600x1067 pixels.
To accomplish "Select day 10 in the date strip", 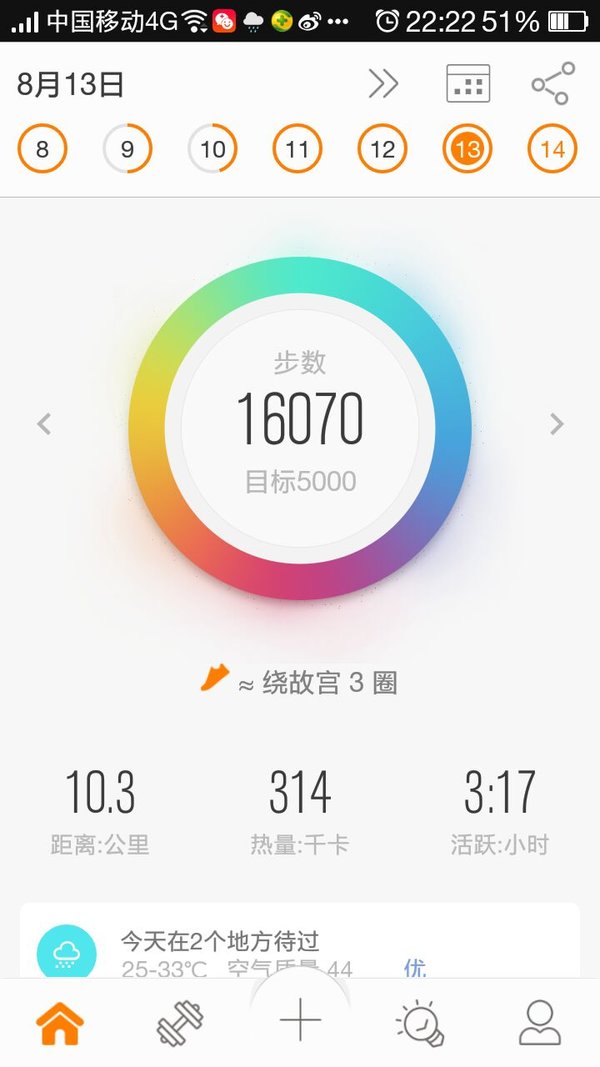I will point(212,148).
